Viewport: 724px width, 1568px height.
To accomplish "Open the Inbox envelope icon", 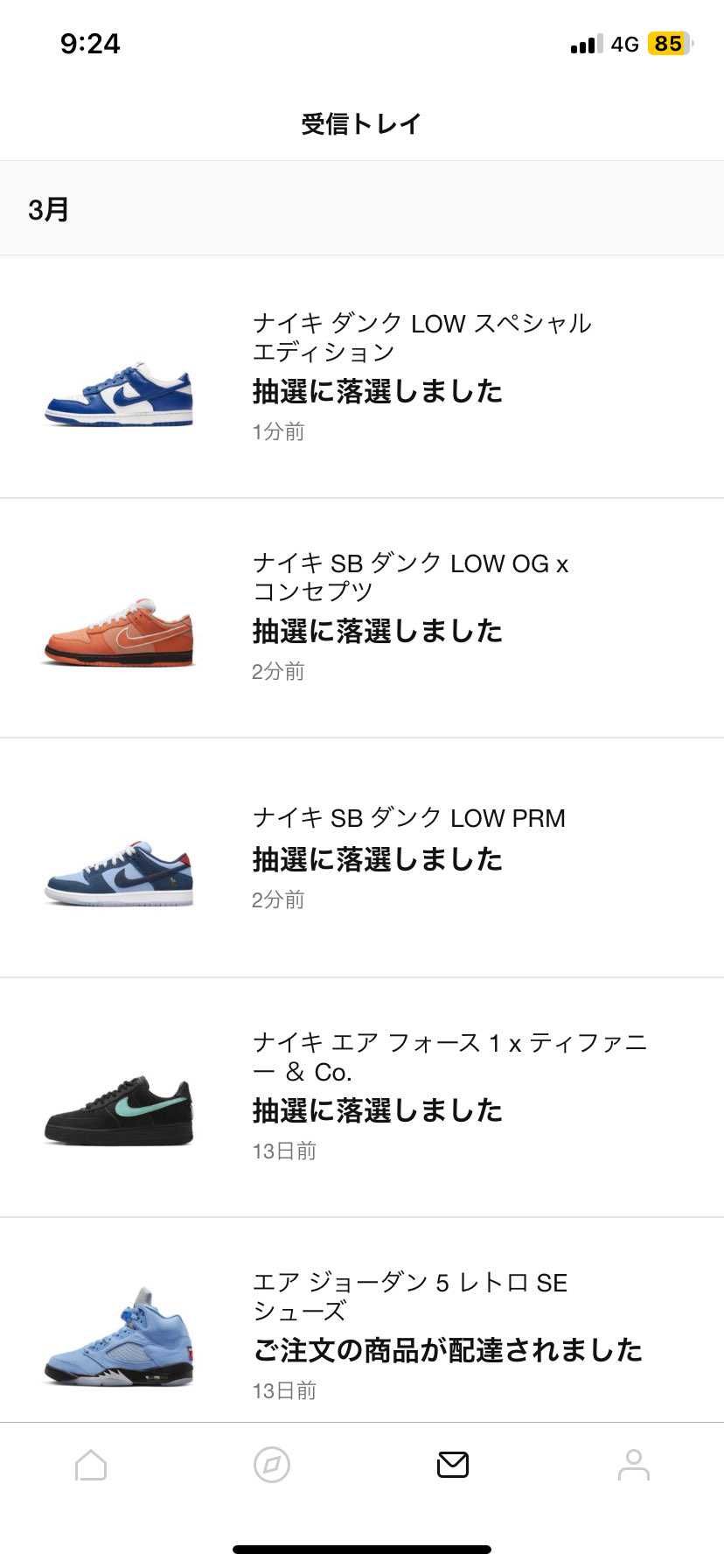I will (452, 1465).
